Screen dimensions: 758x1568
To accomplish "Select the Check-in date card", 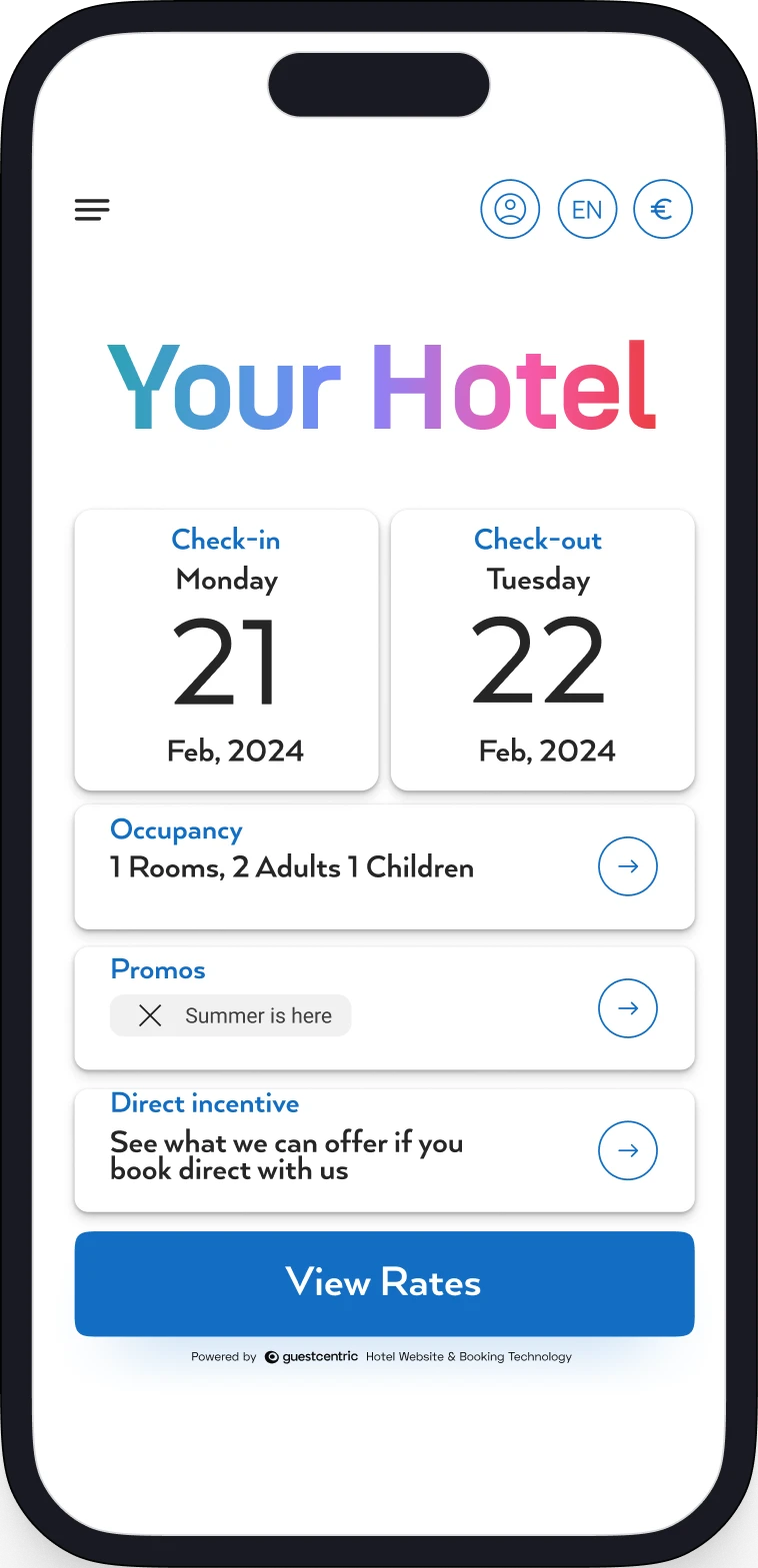I will tap(227, 650).
